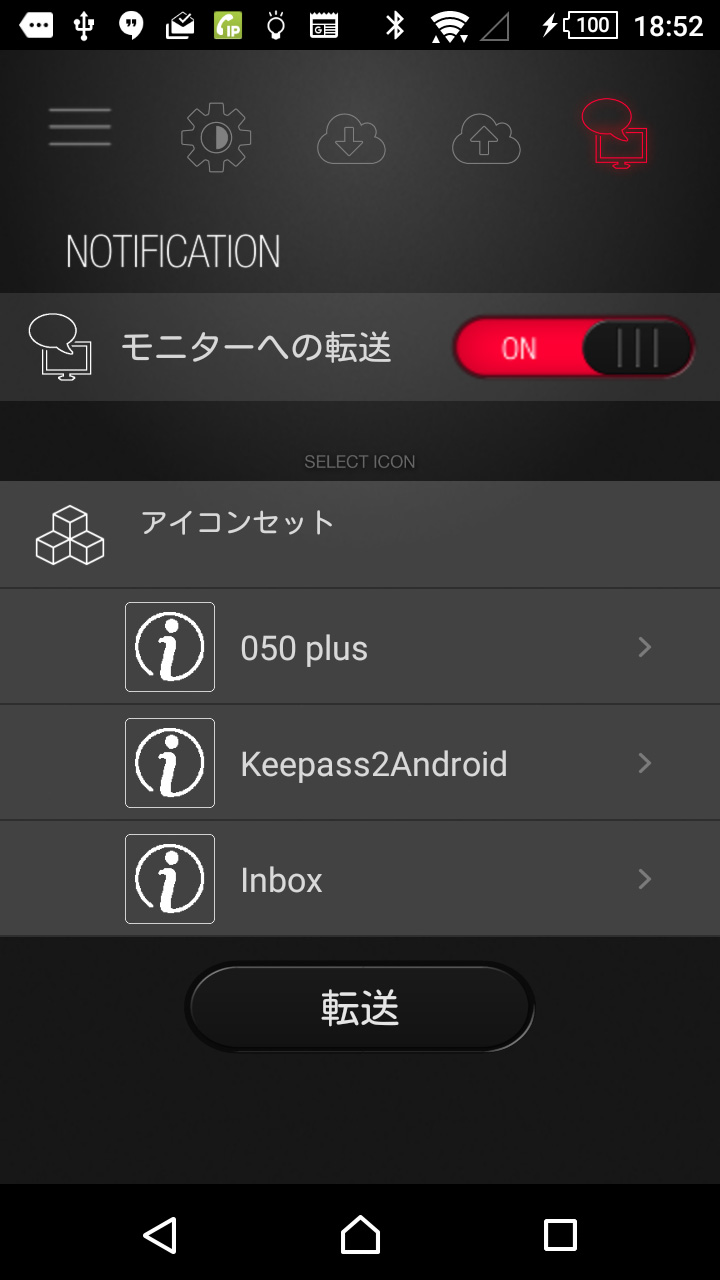Tap the 転送 transfer button
The width and height of the screenshot is (720, 1280).
click(x=360, y=1008)
